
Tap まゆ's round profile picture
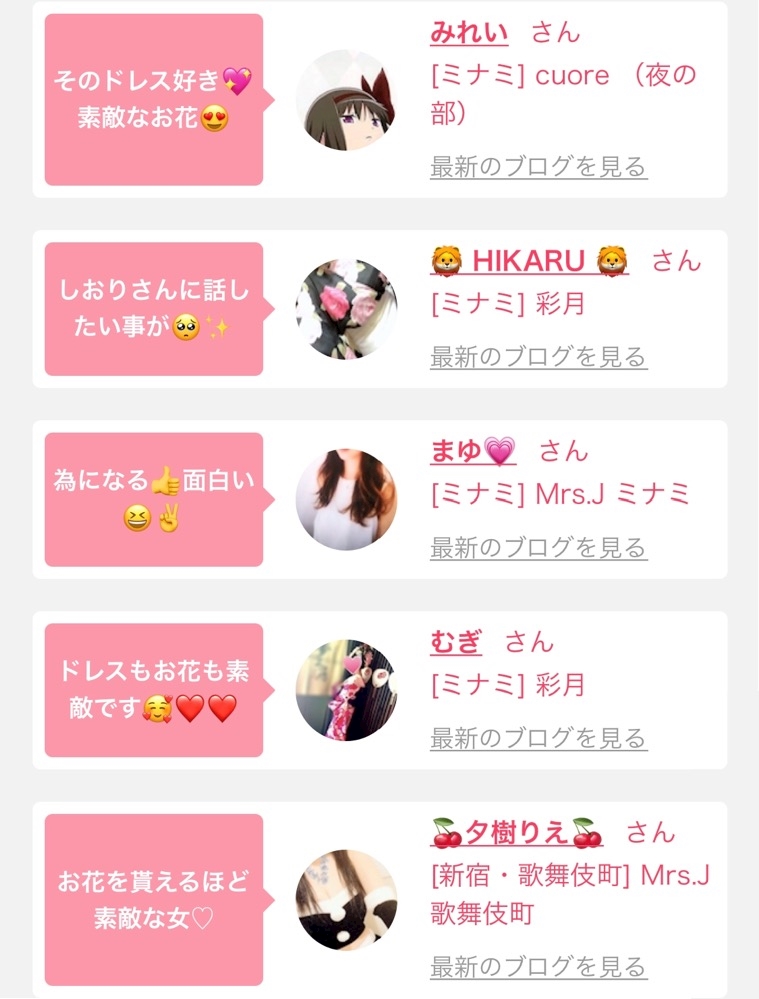346,500
